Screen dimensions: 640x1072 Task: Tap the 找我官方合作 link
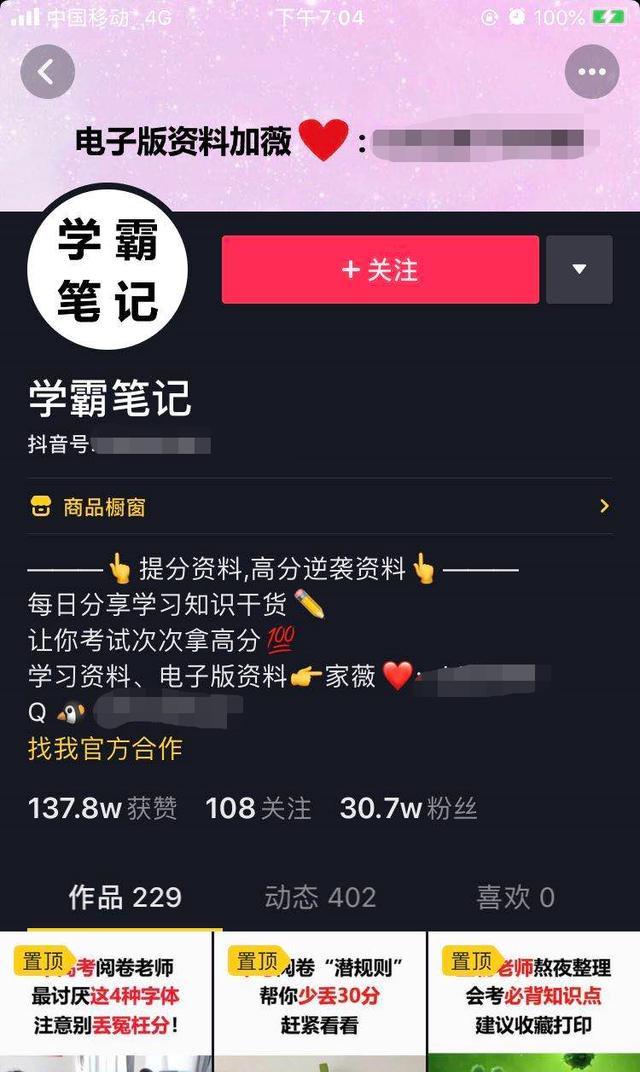105,748
